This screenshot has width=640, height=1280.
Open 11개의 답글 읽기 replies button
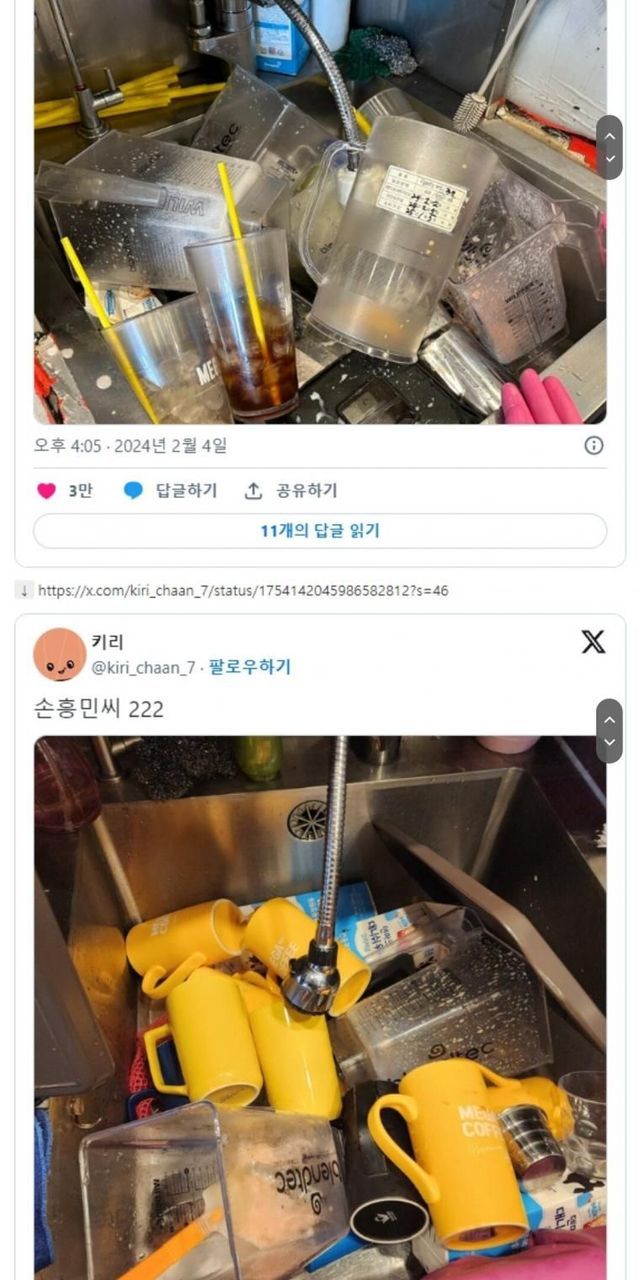pyautogui.click(x=320, y=531)
